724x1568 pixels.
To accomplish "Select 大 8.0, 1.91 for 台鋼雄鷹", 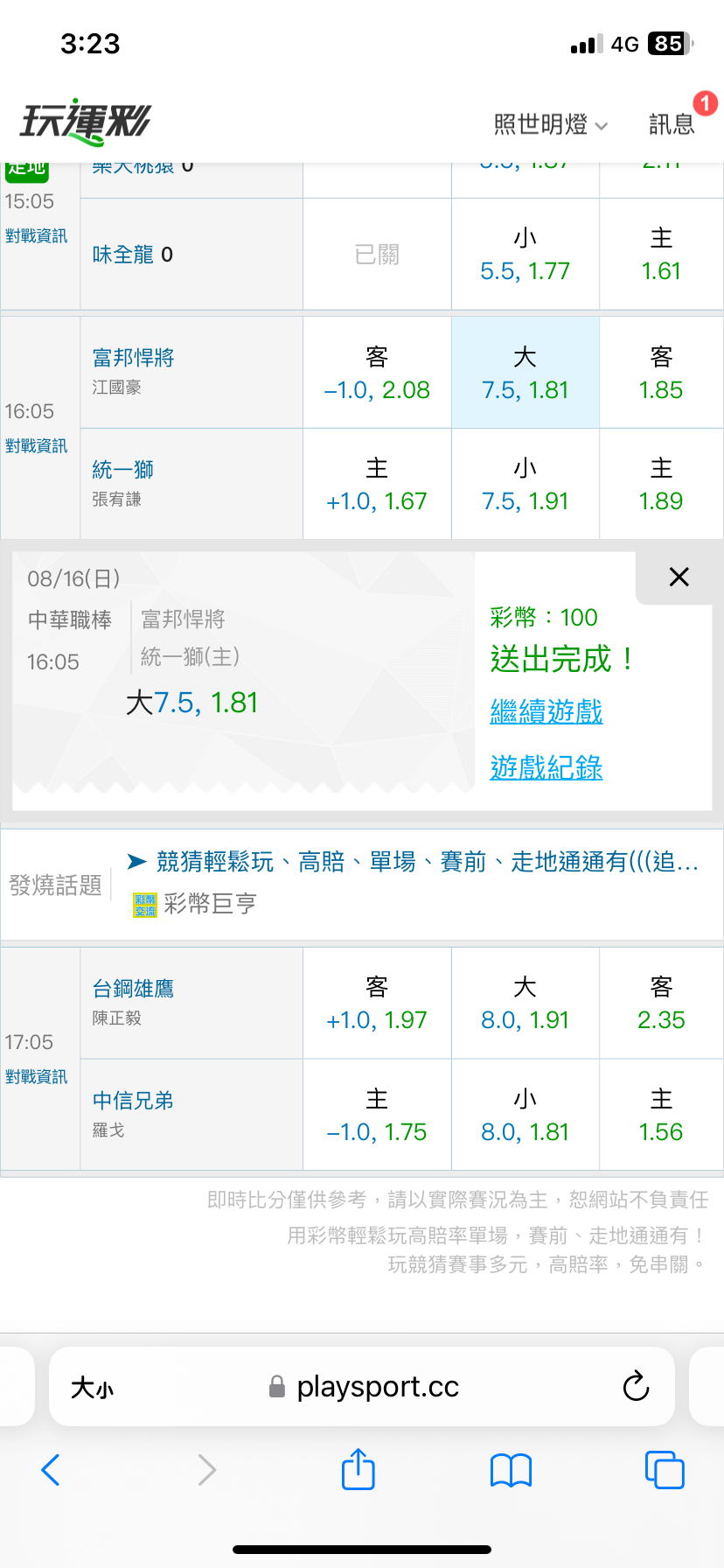I will pos(526,1003).
